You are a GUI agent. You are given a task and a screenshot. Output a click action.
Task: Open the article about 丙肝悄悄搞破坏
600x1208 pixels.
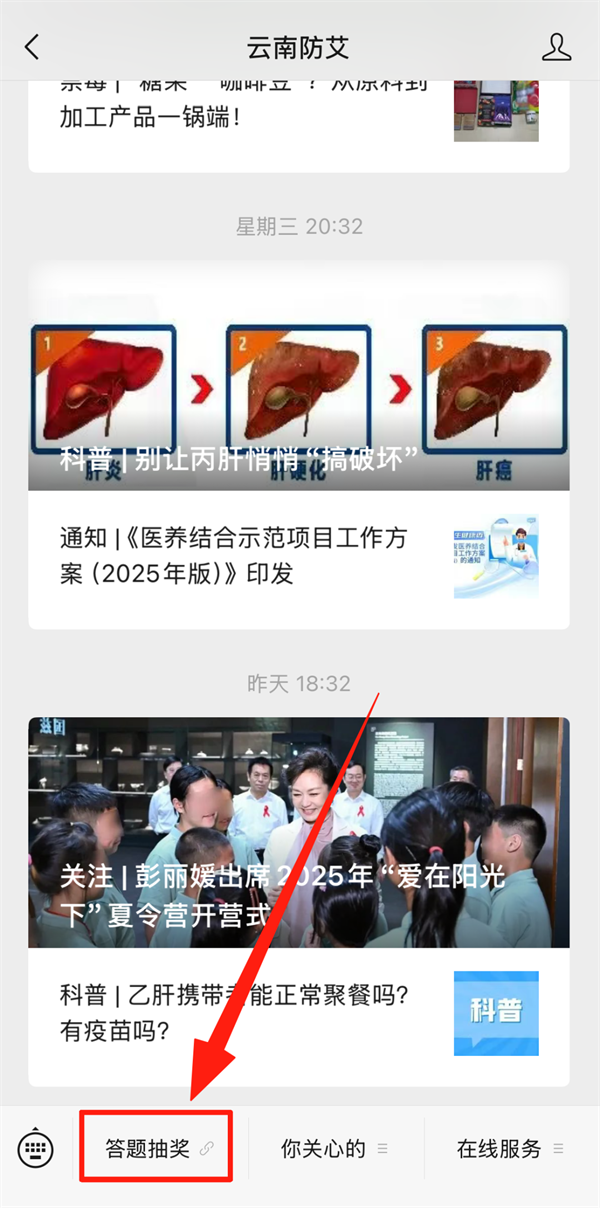[298, 400]
